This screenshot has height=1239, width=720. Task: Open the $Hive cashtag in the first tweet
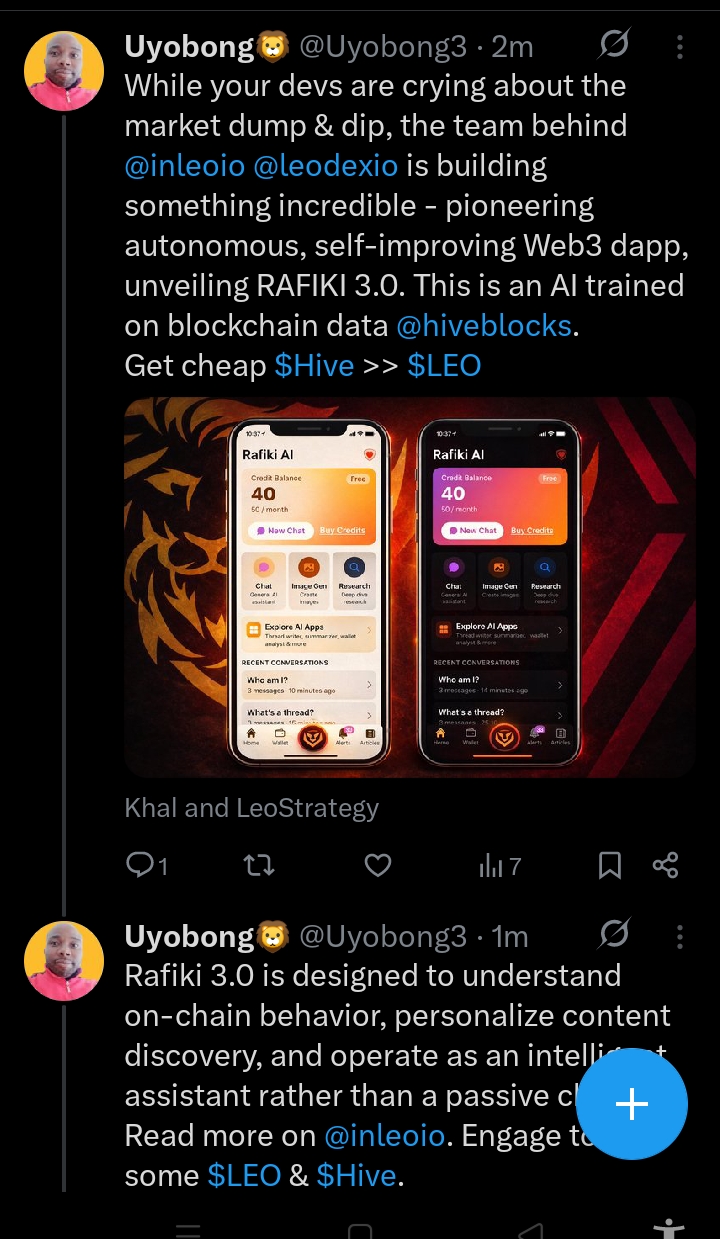click(x=314, y=365)
